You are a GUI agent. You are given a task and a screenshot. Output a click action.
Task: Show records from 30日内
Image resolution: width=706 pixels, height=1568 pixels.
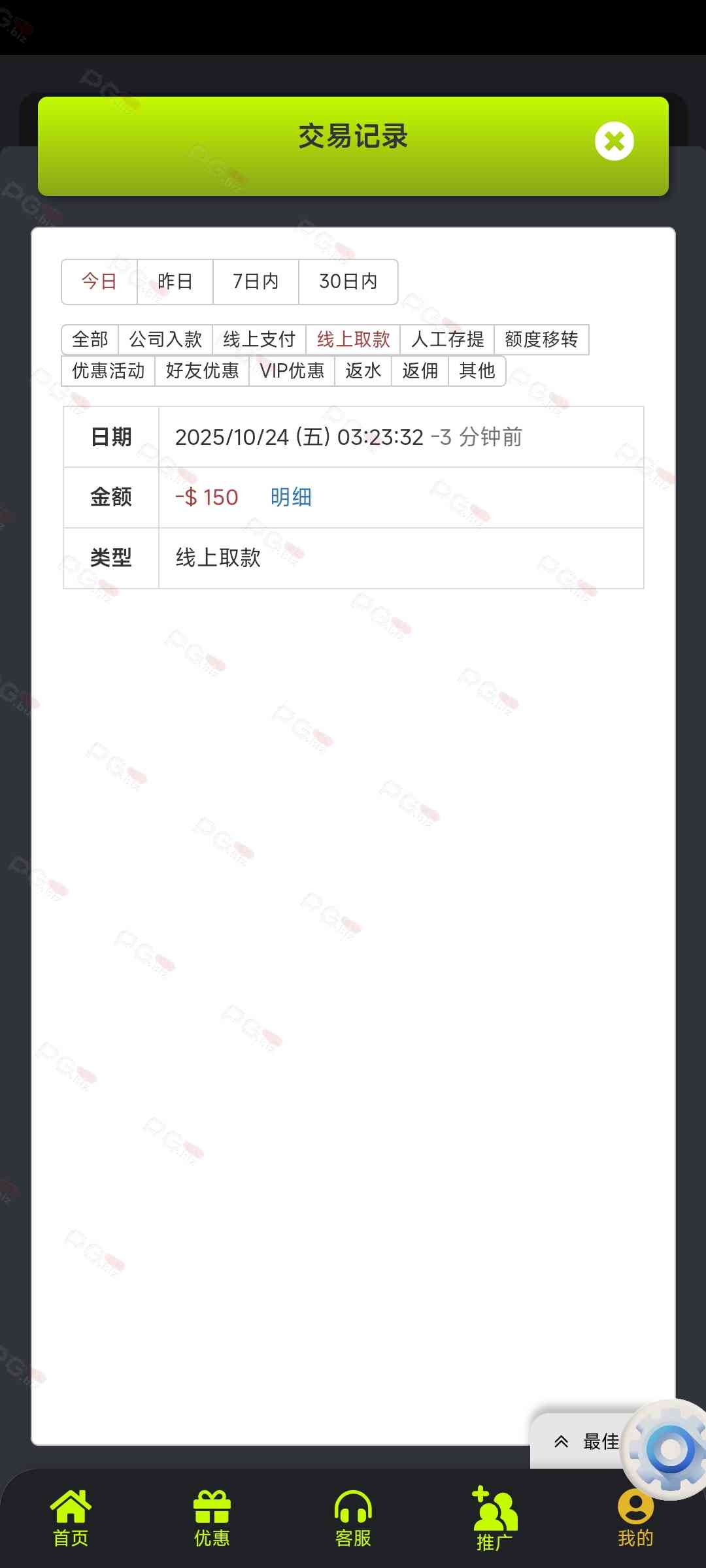pyautogui.click(x=348, y=282)
